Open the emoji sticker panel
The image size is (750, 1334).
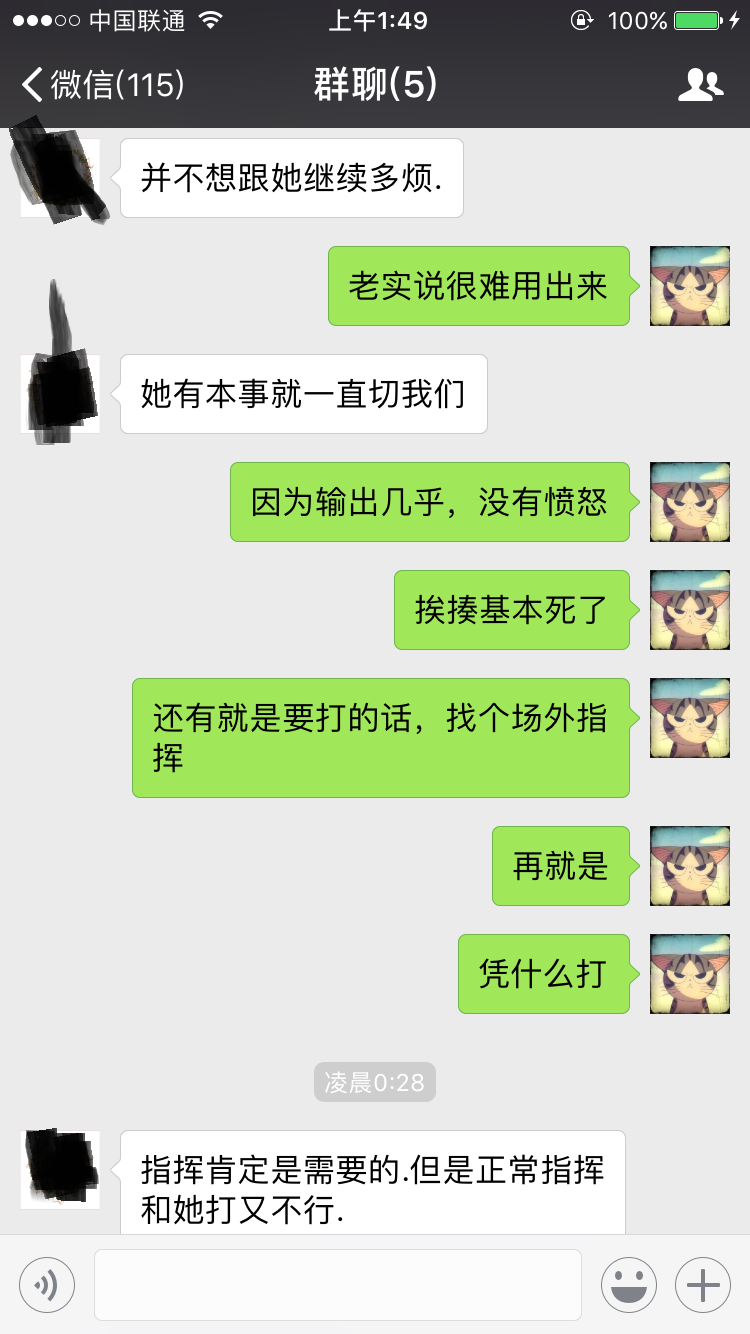(x=629, y=1284)
